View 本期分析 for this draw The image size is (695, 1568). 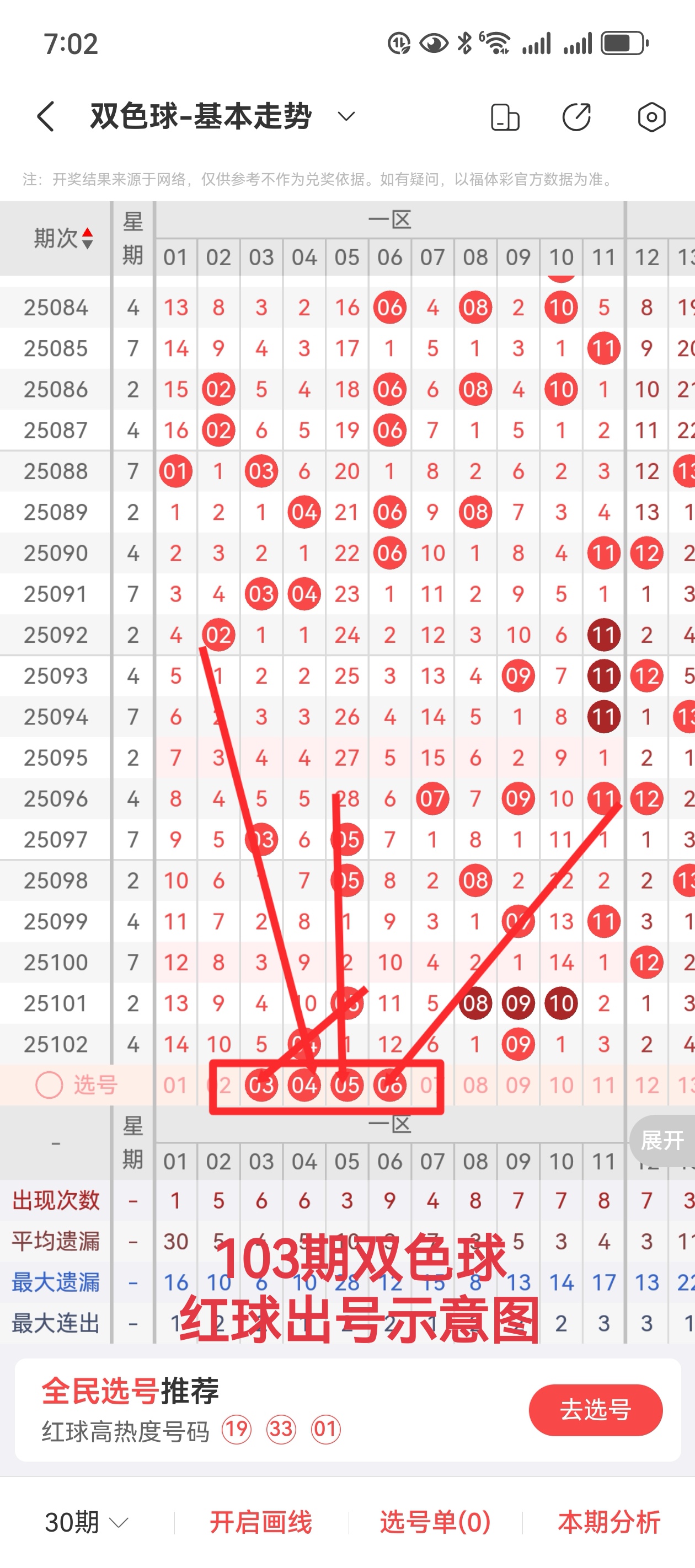pos(608,1522)
